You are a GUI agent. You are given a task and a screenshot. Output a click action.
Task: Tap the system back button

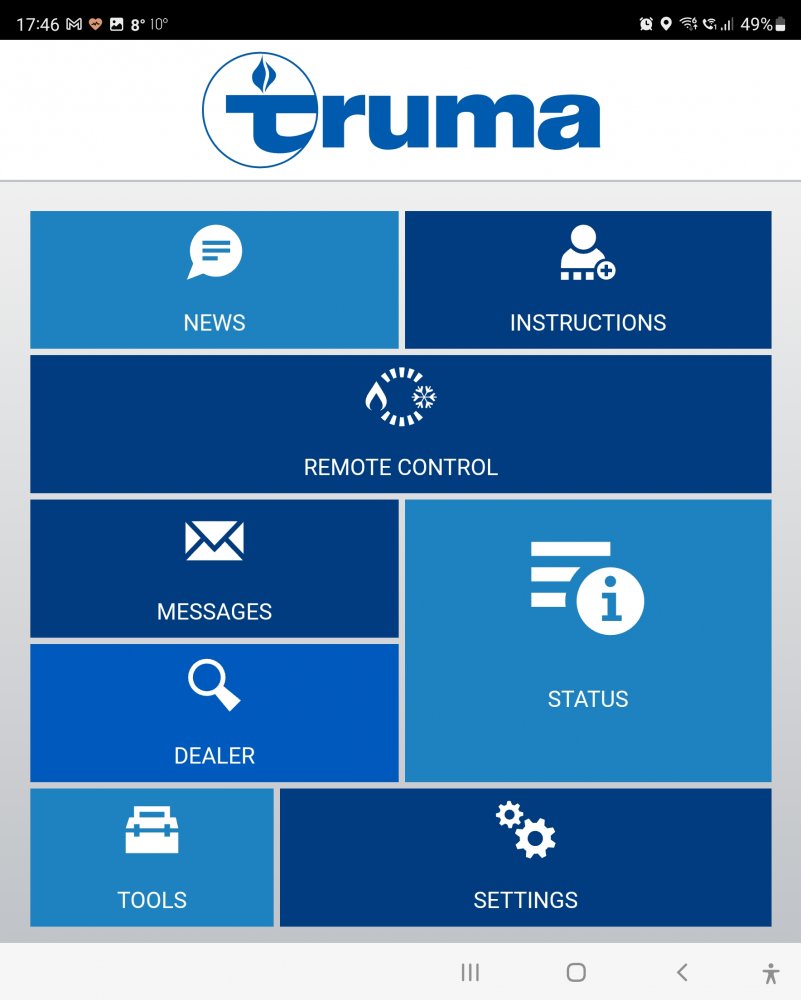pos(682,972)
